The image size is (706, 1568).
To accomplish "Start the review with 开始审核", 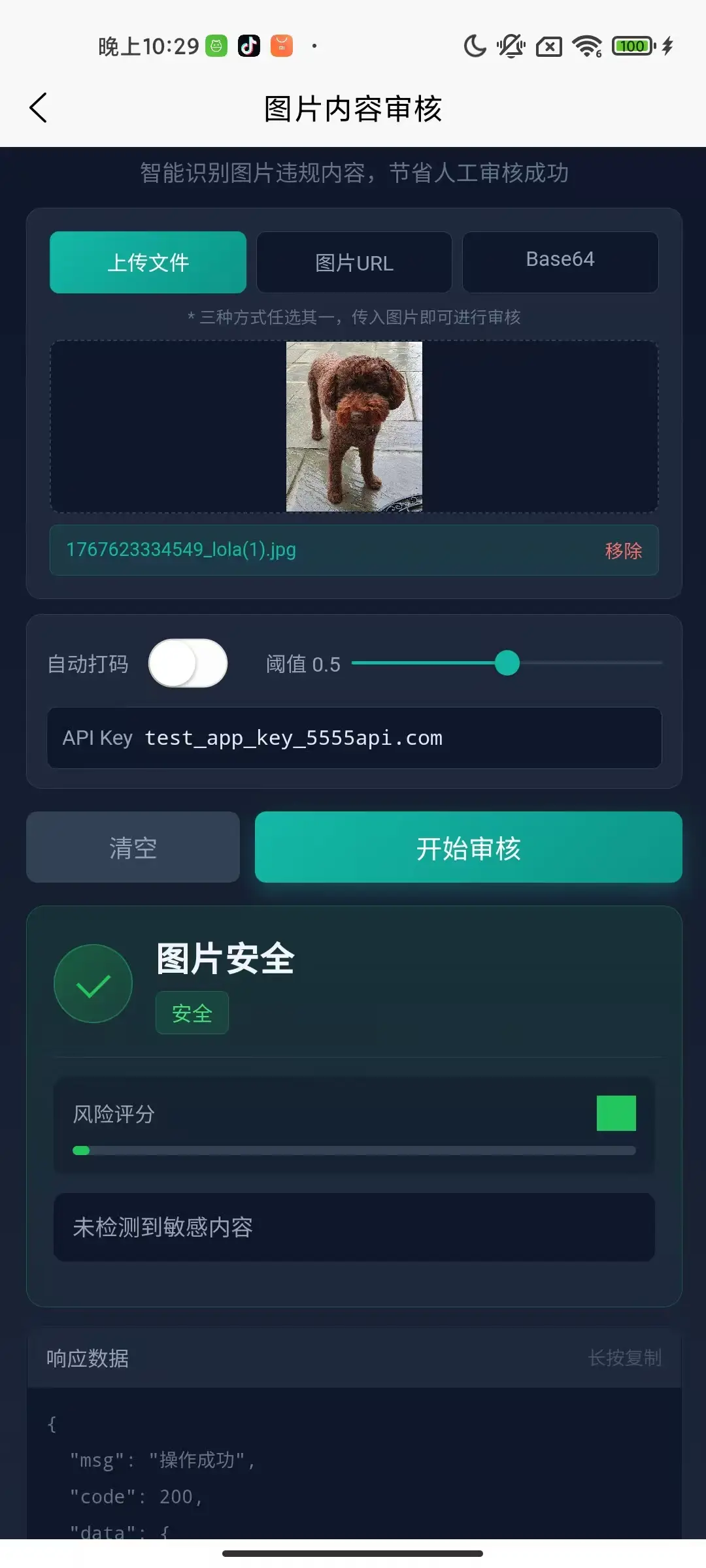I will click(x=468, y=847).
